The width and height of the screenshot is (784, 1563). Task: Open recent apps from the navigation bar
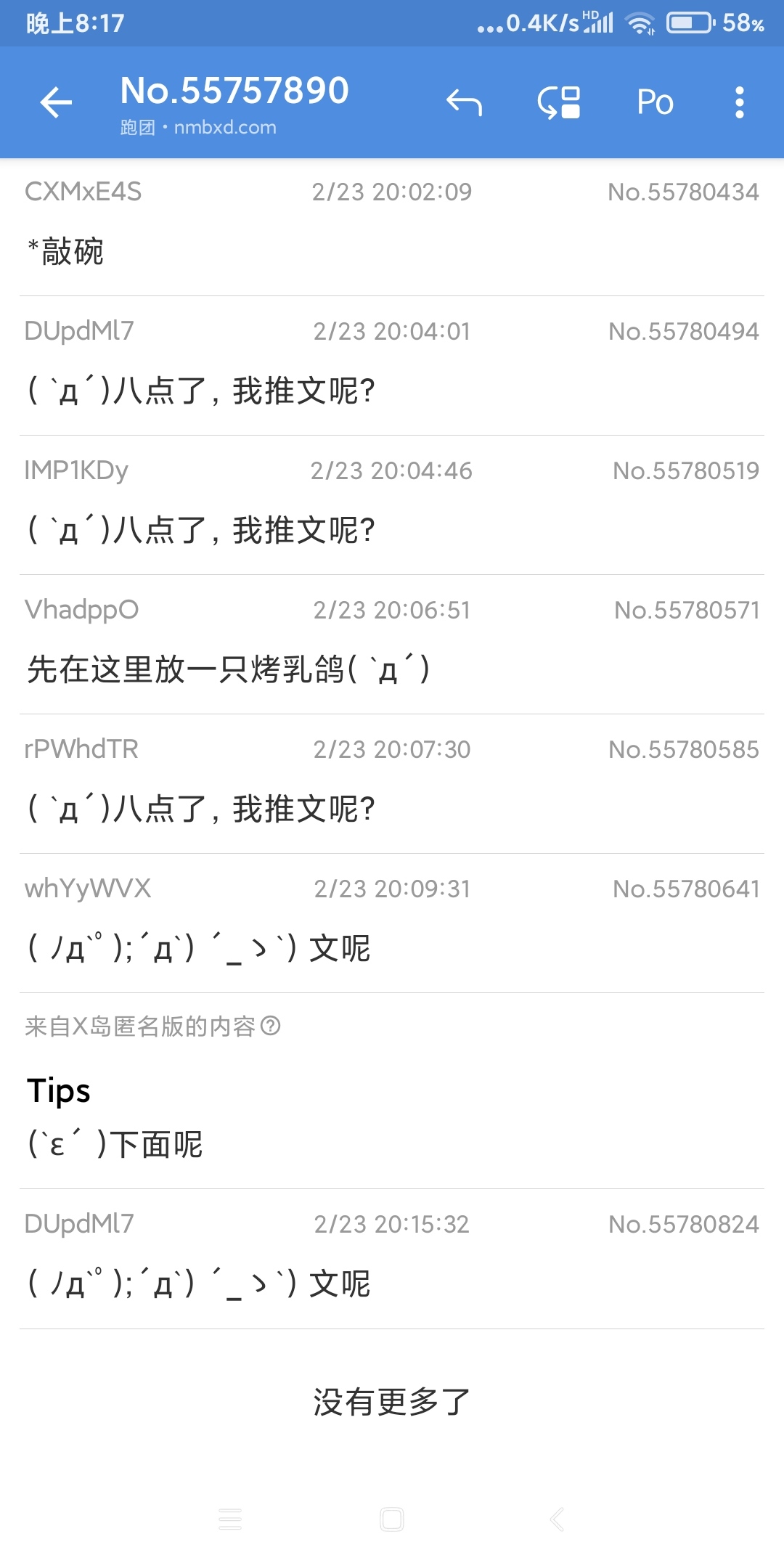230,1519
